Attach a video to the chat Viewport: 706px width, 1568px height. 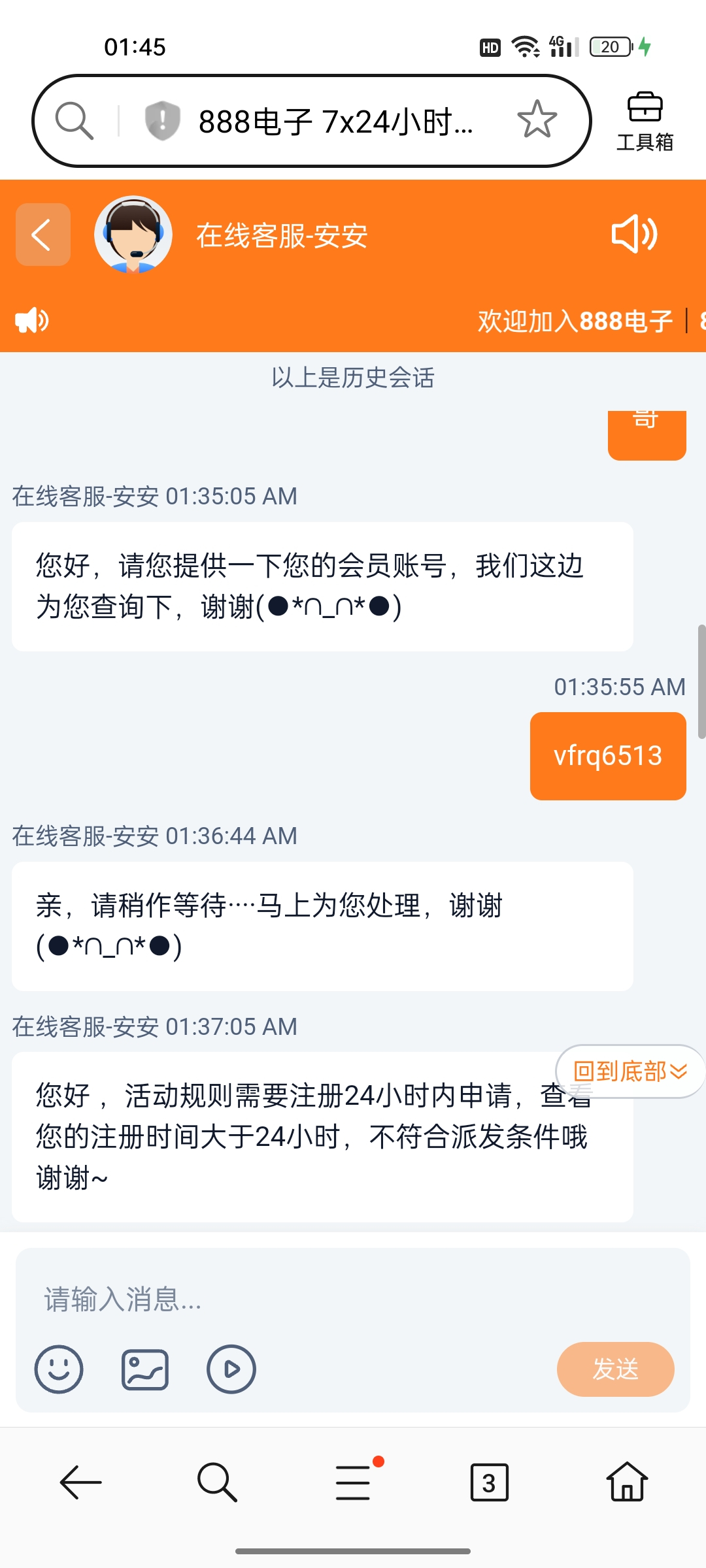tap(231, 1369)
